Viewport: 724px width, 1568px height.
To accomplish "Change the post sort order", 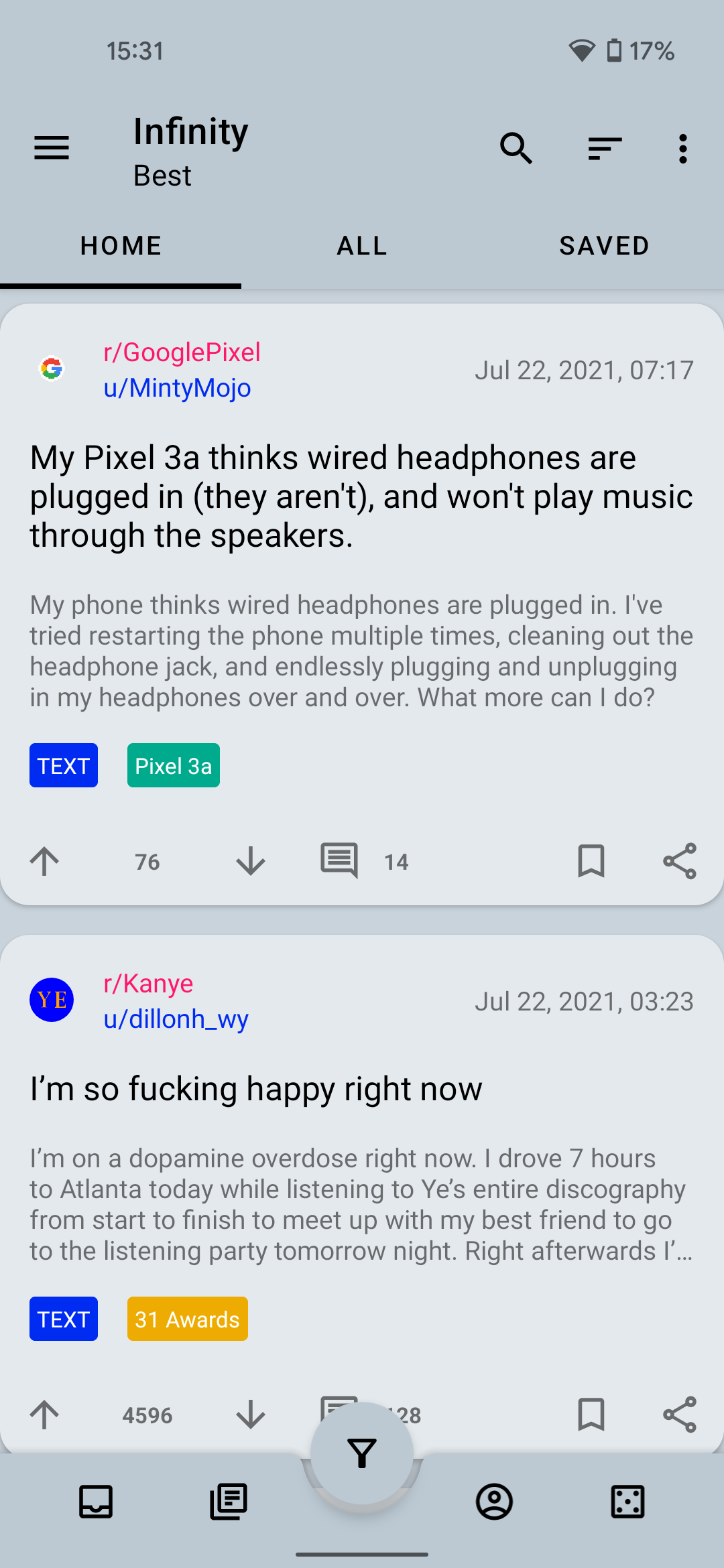I will 605,148.
